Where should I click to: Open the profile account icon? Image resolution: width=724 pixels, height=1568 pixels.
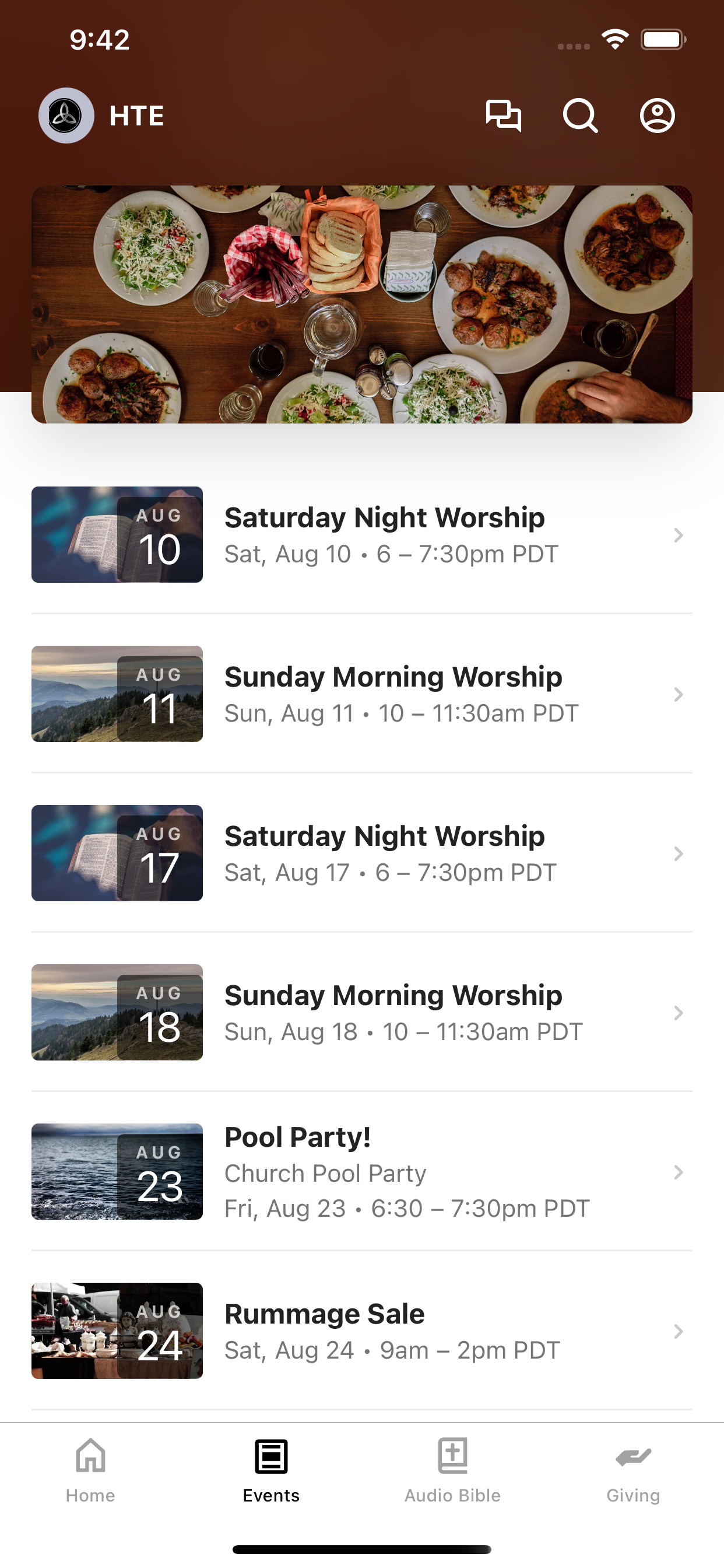(657, 116)
